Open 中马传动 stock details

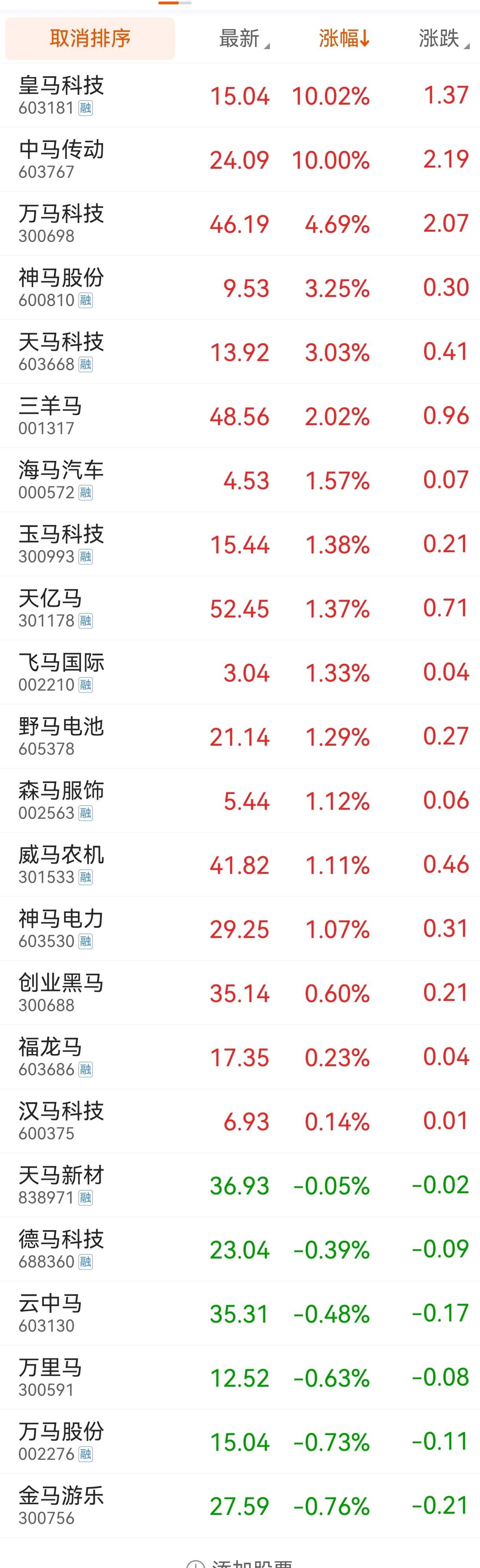pos(240,160)
